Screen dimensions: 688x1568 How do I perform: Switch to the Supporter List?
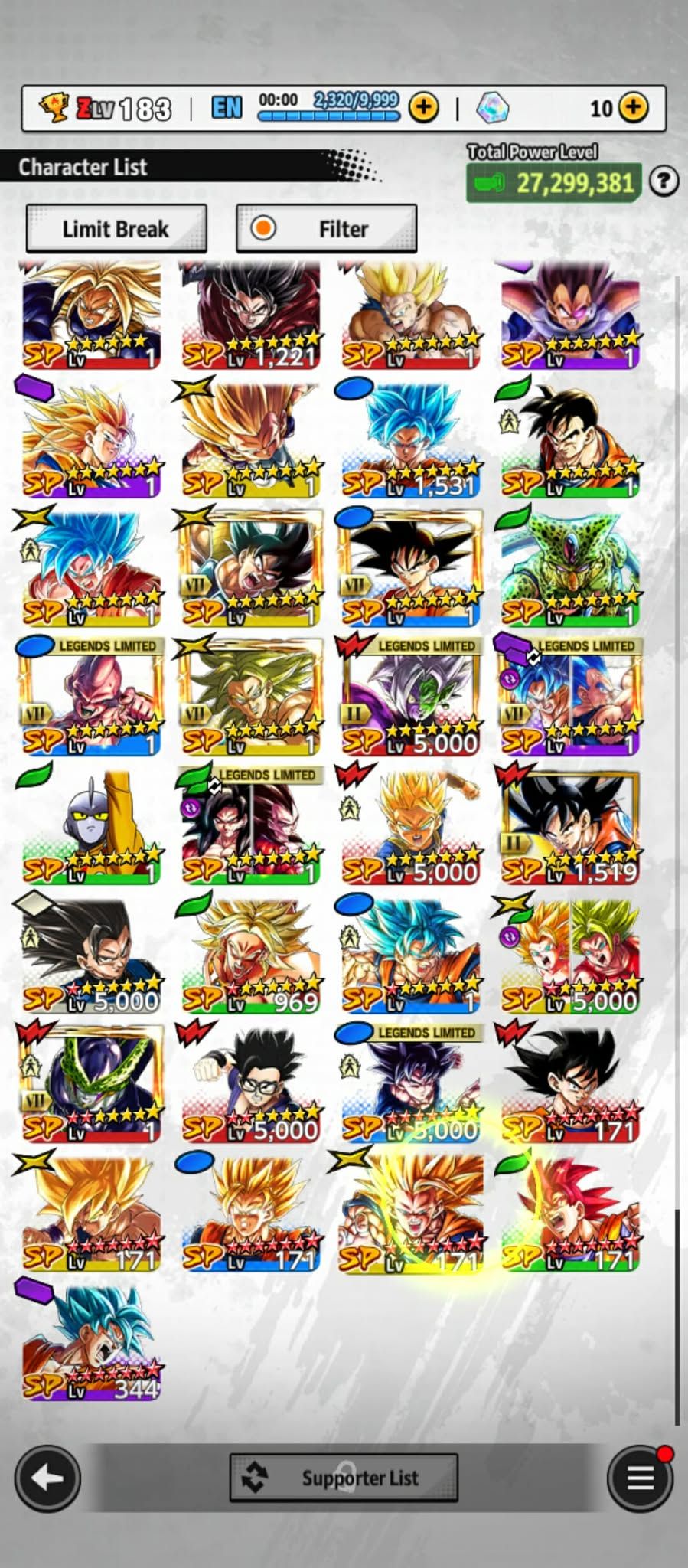pos(344,1478)
